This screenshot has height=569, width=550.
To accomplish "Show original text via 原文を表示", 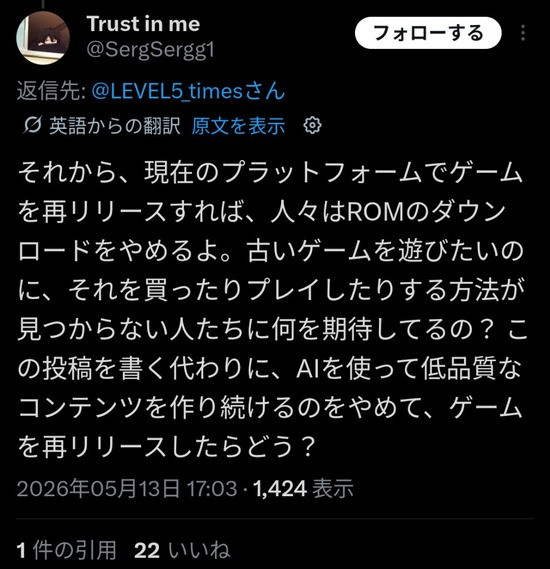I will point(238,126).
